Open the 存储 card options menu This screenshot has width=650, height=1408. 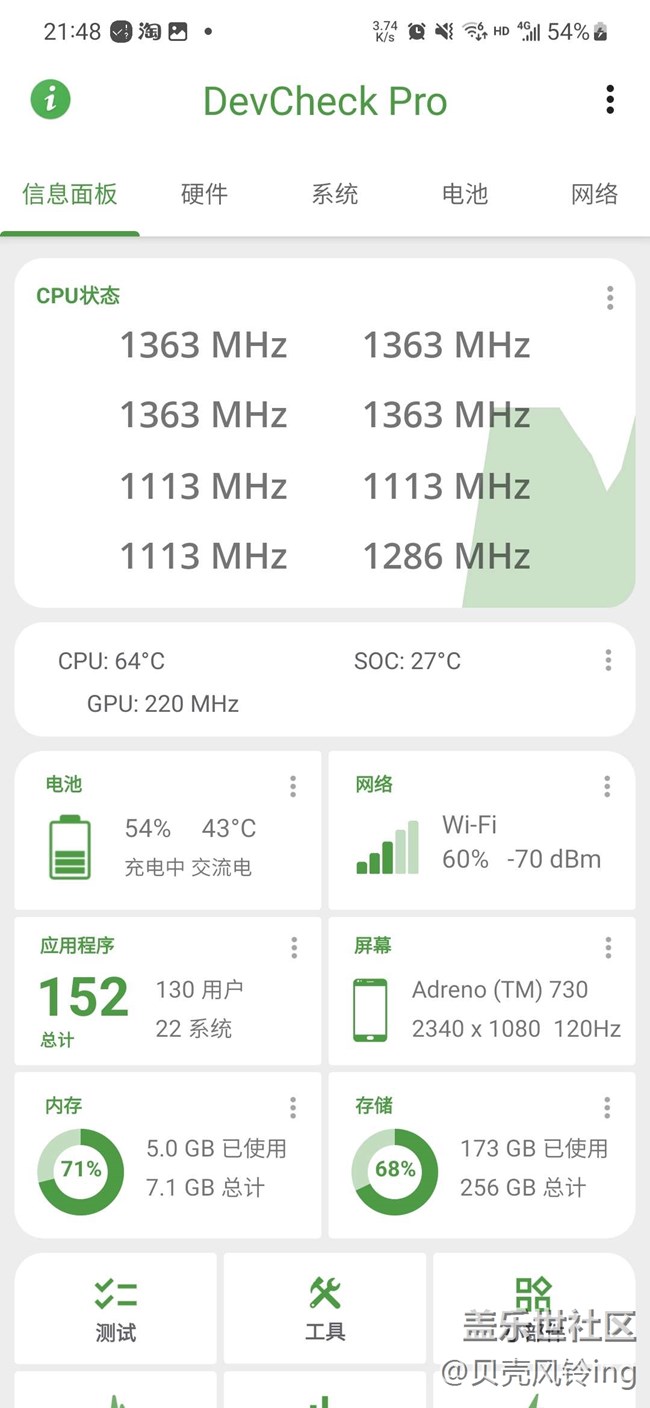click(607, 1107)
